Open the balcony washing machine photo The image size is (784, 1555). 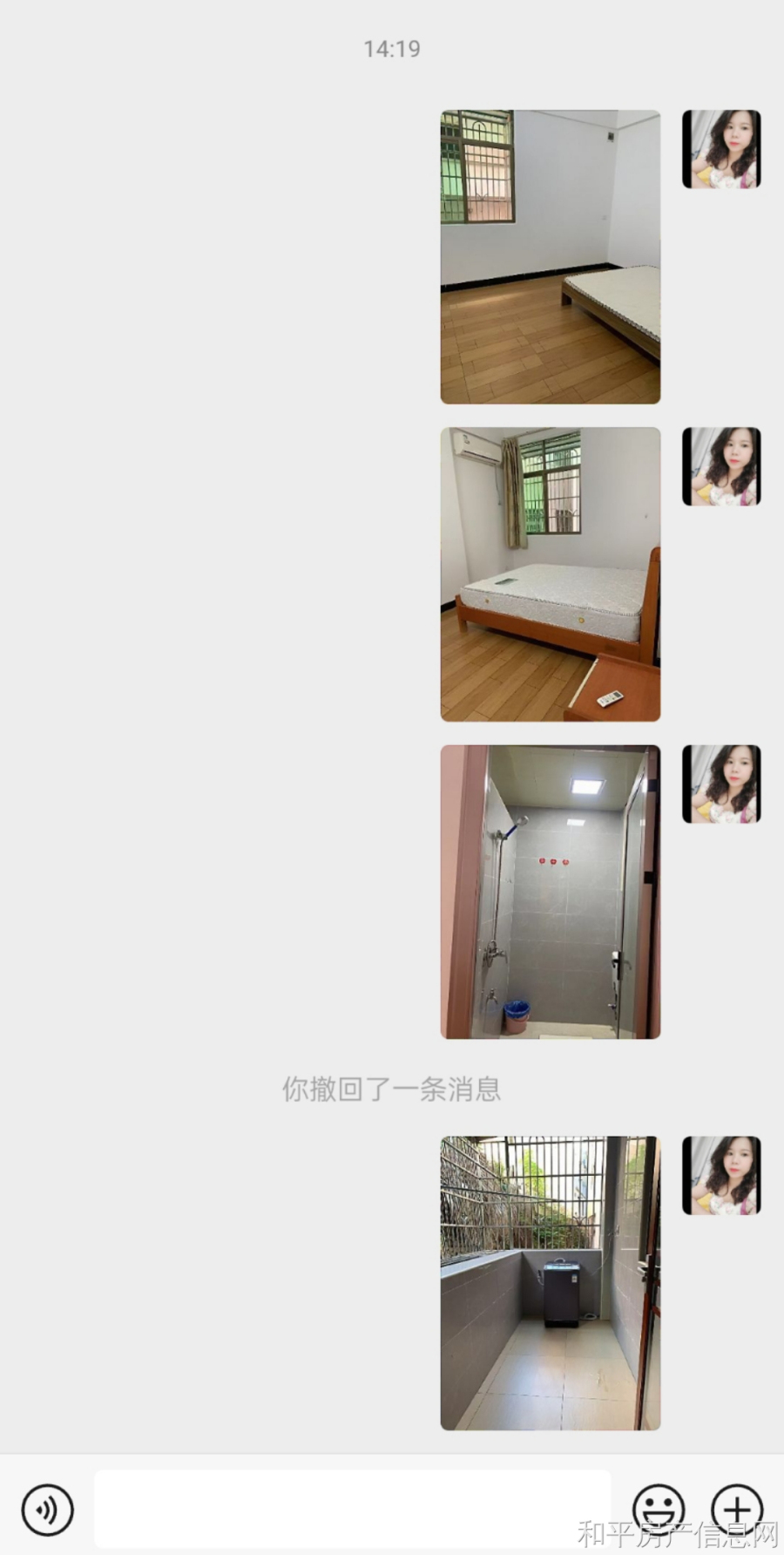[550, 1282]
